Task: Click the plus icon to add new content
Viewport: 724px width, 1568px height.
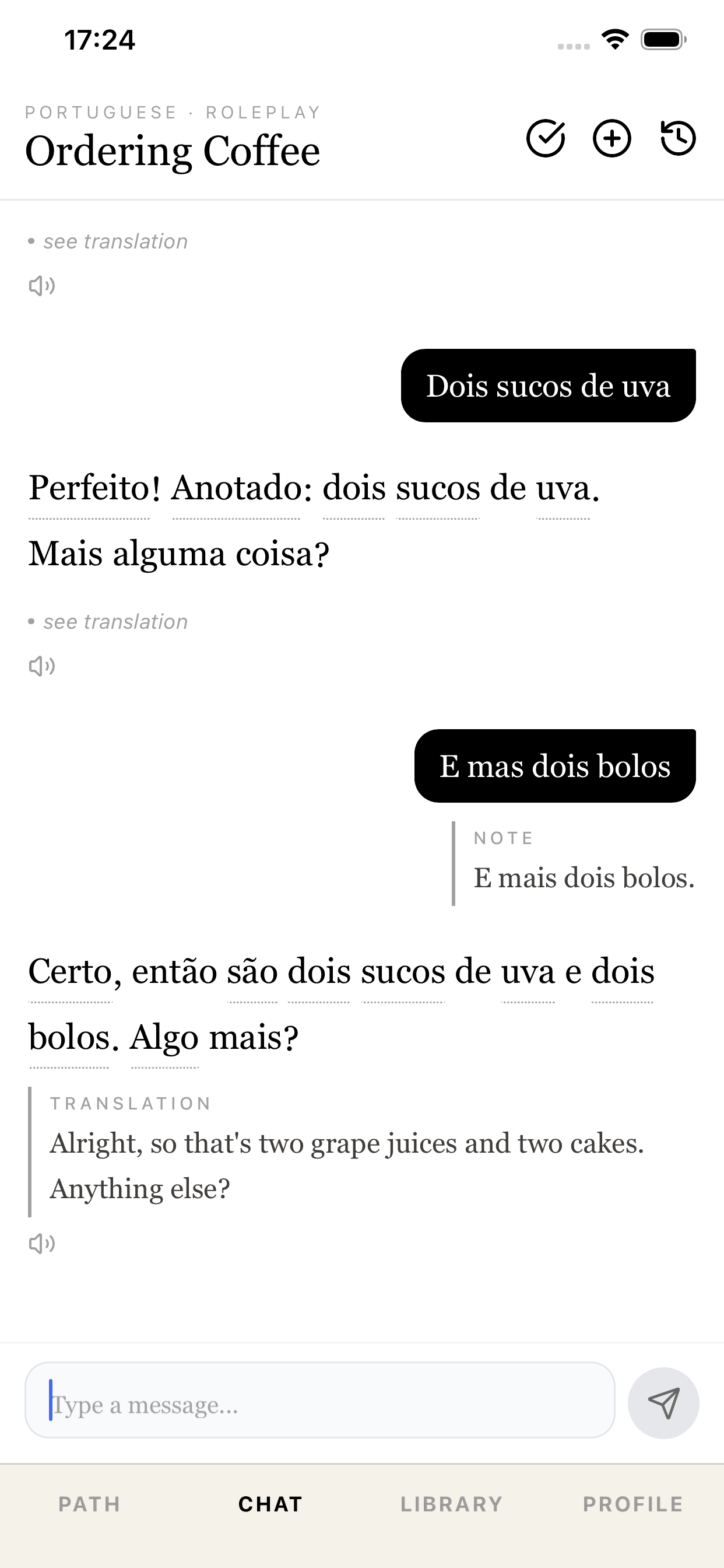Action: click(611, 139)
